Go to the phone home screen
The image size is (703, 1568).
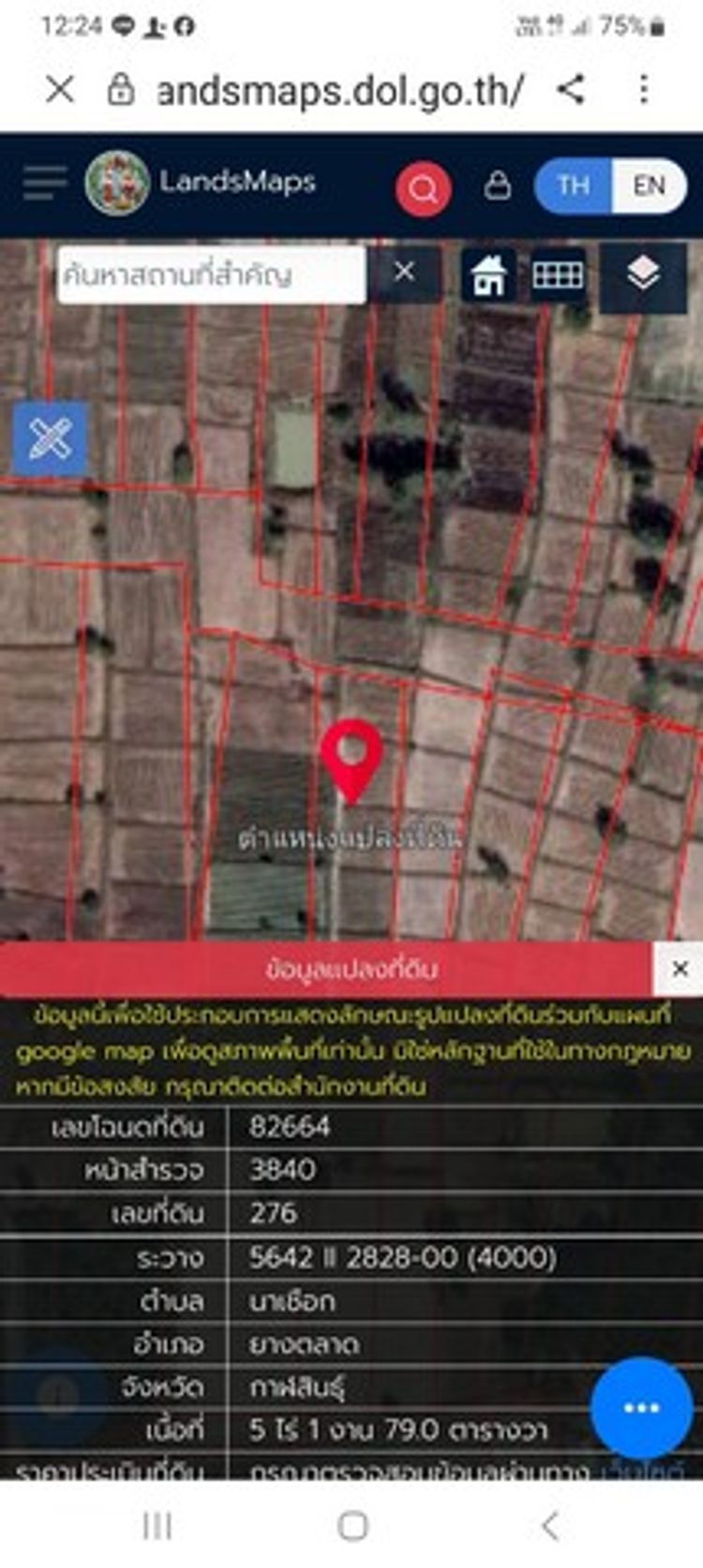(x=352, y=1526)
